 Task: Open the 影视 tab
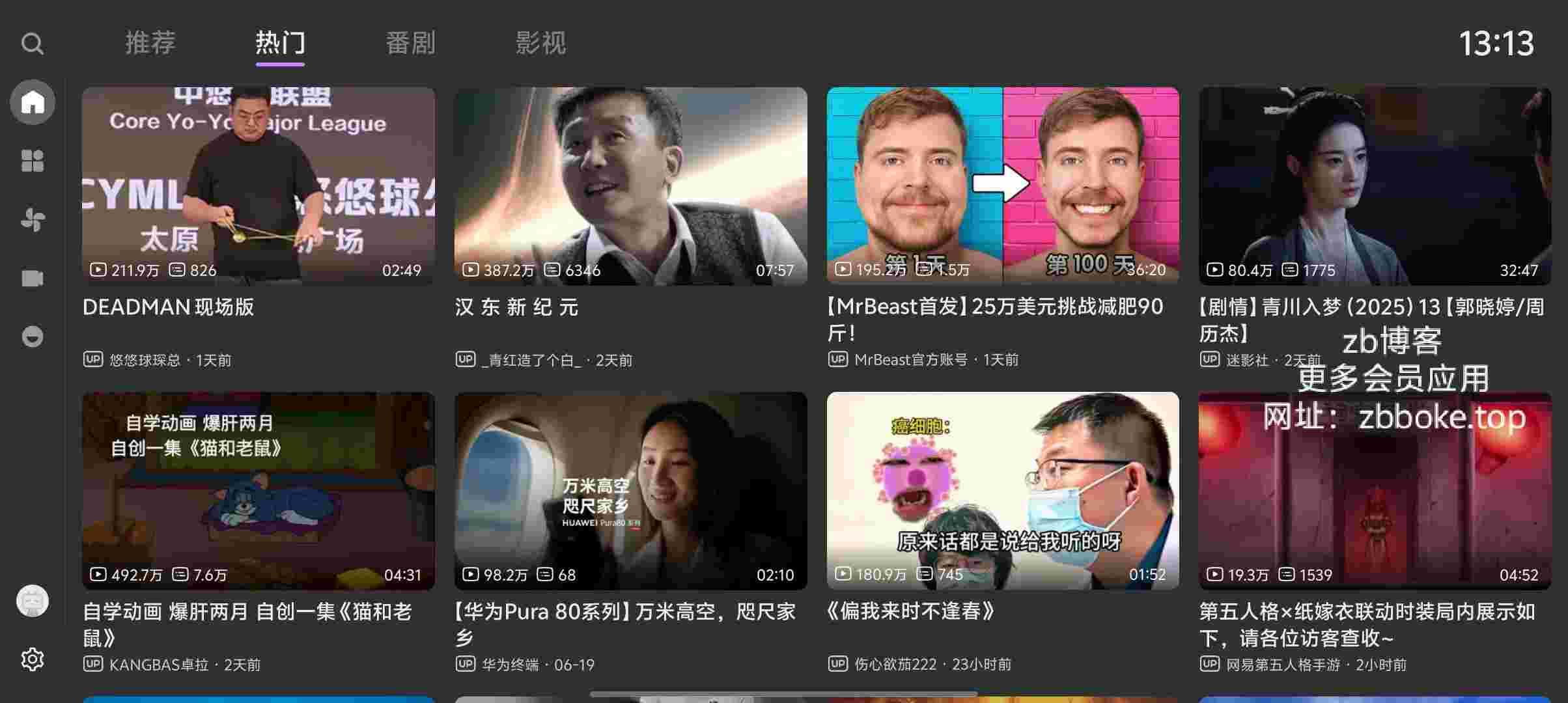click(x=540, y=43)
